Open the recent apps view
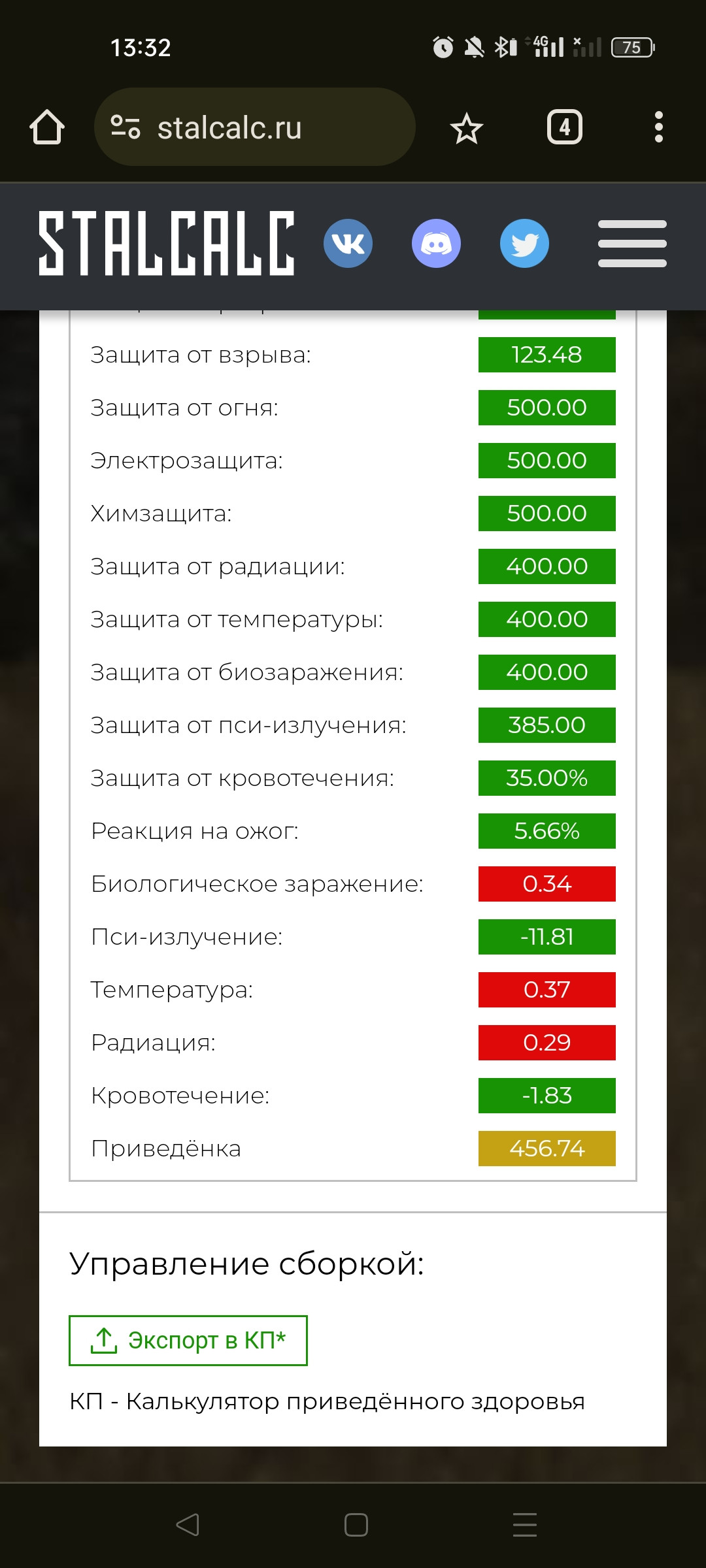This screenshot has height=1568, width=706. click(x=525, y=1525)
